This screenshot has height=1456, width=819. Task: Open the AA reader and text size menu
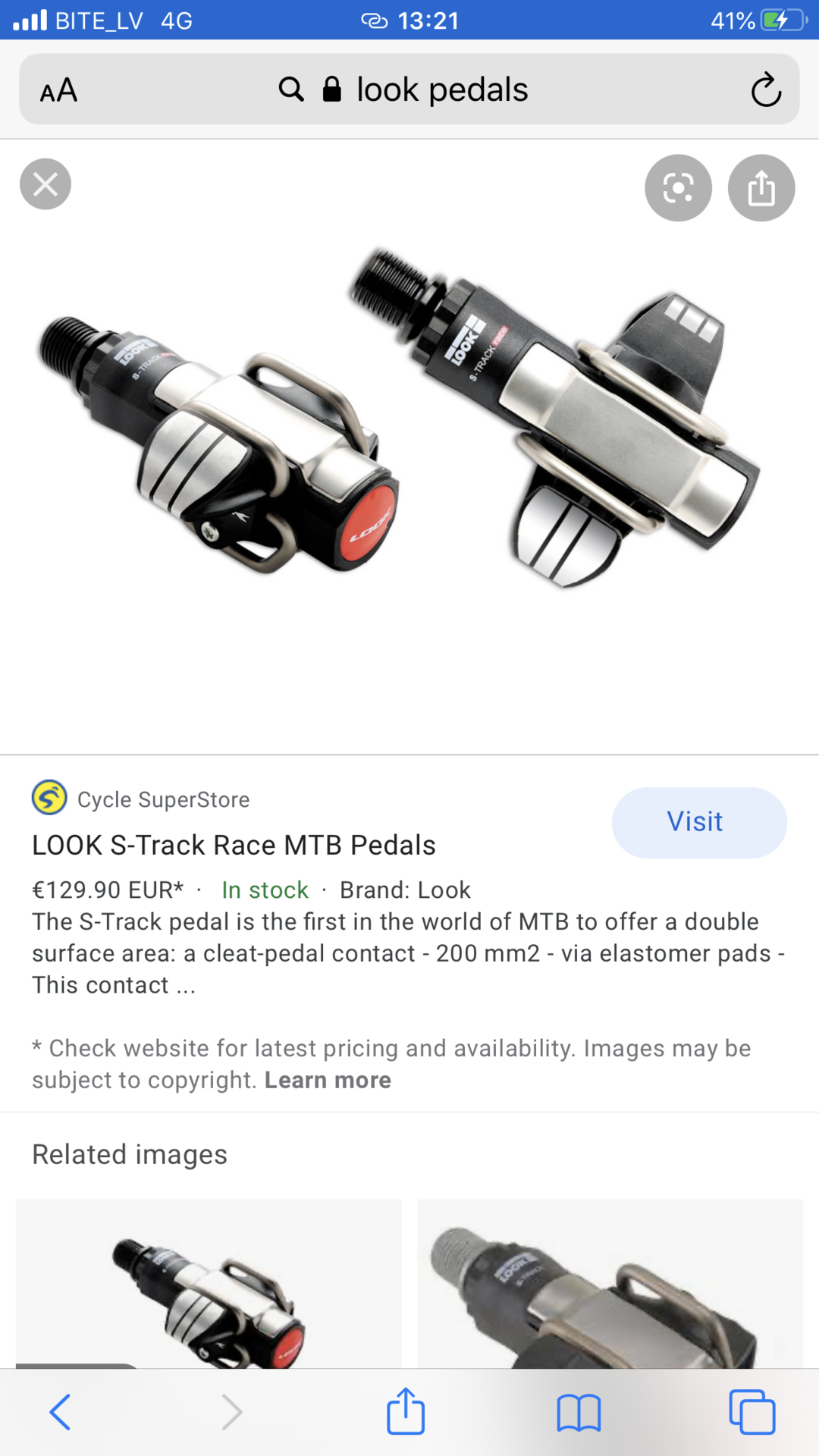pyautogui.click(x=59, y=90)
